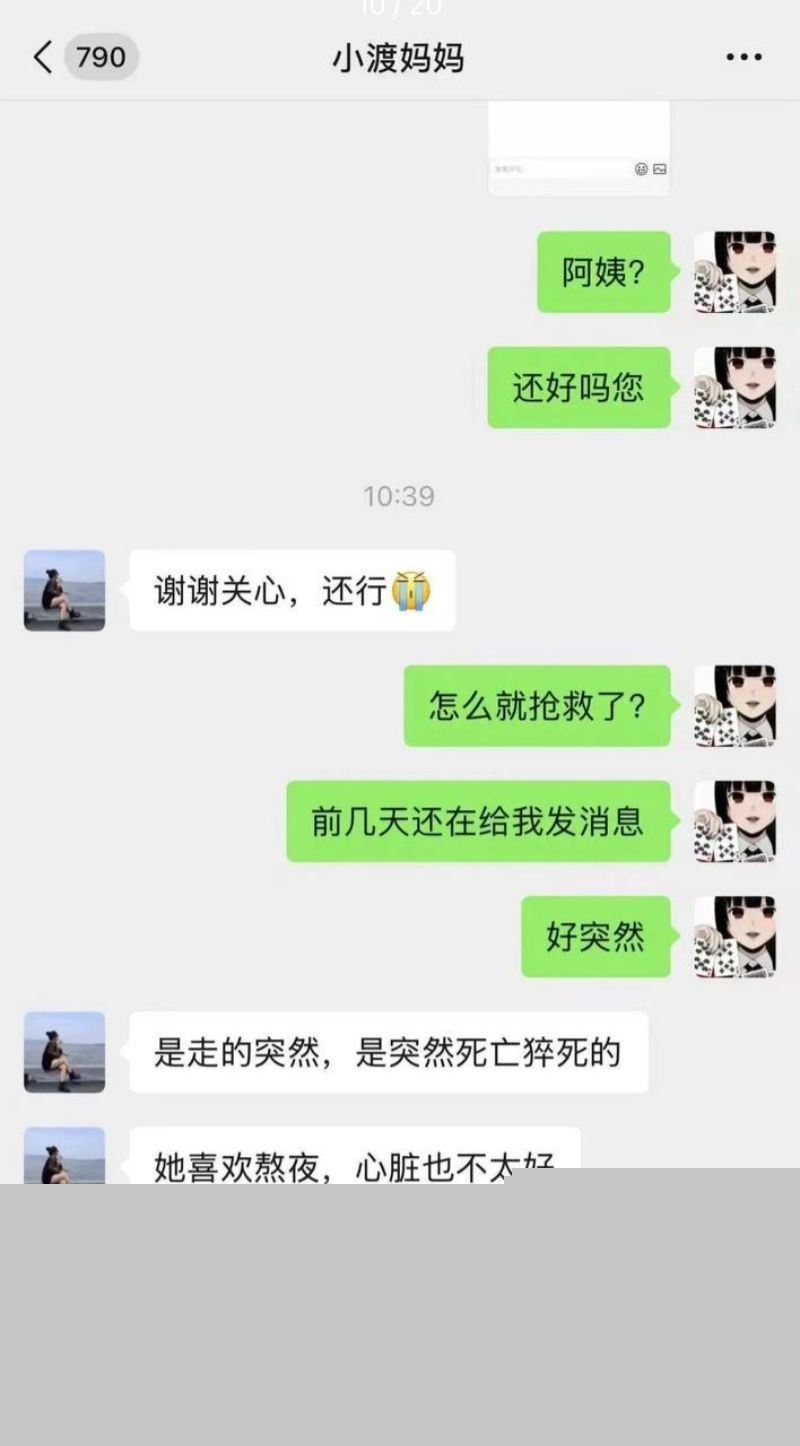Viewport: 800px width, 1446px height.
Task: Select the 阿姨? message bubble
Action: 603,271
